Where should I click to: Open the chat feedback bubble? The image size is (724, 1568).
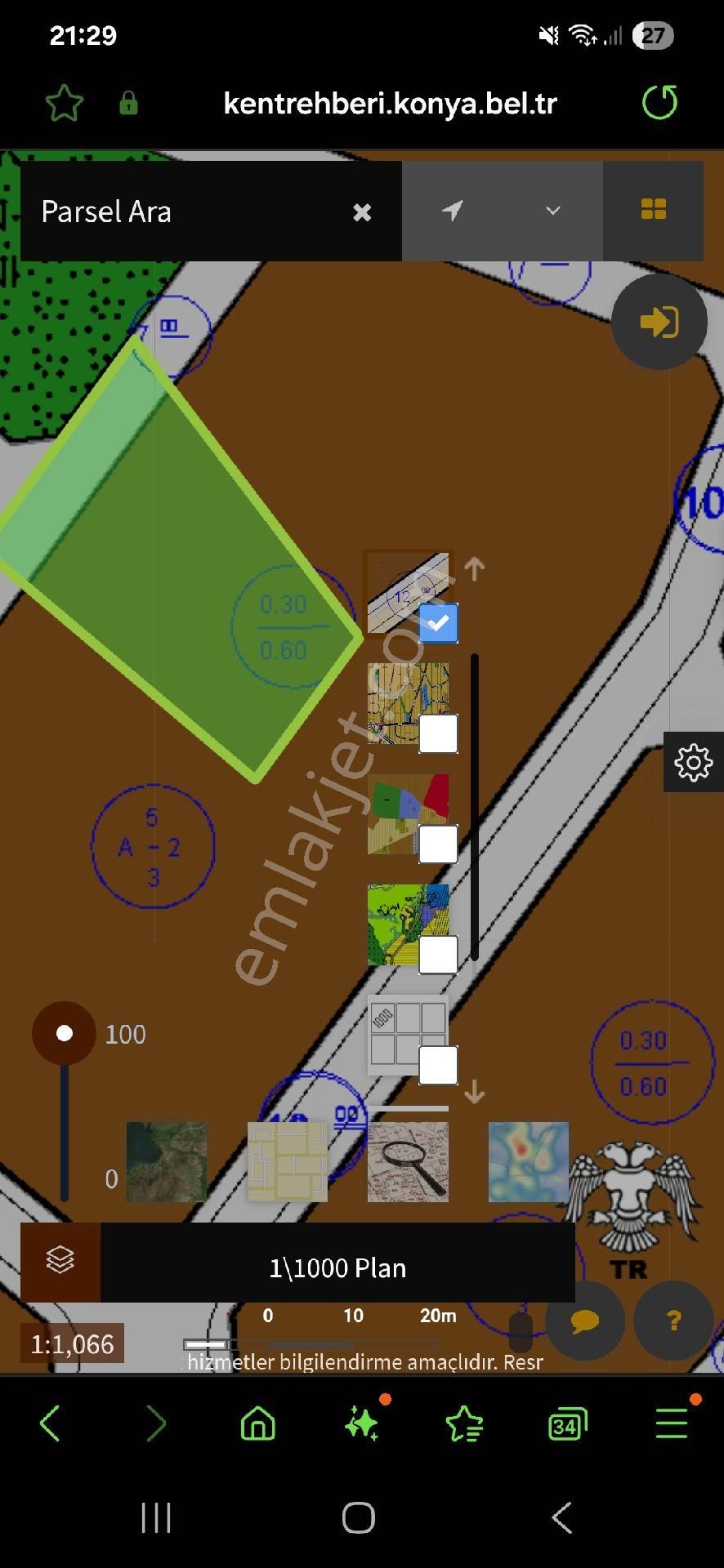(x=585, y=1321)
